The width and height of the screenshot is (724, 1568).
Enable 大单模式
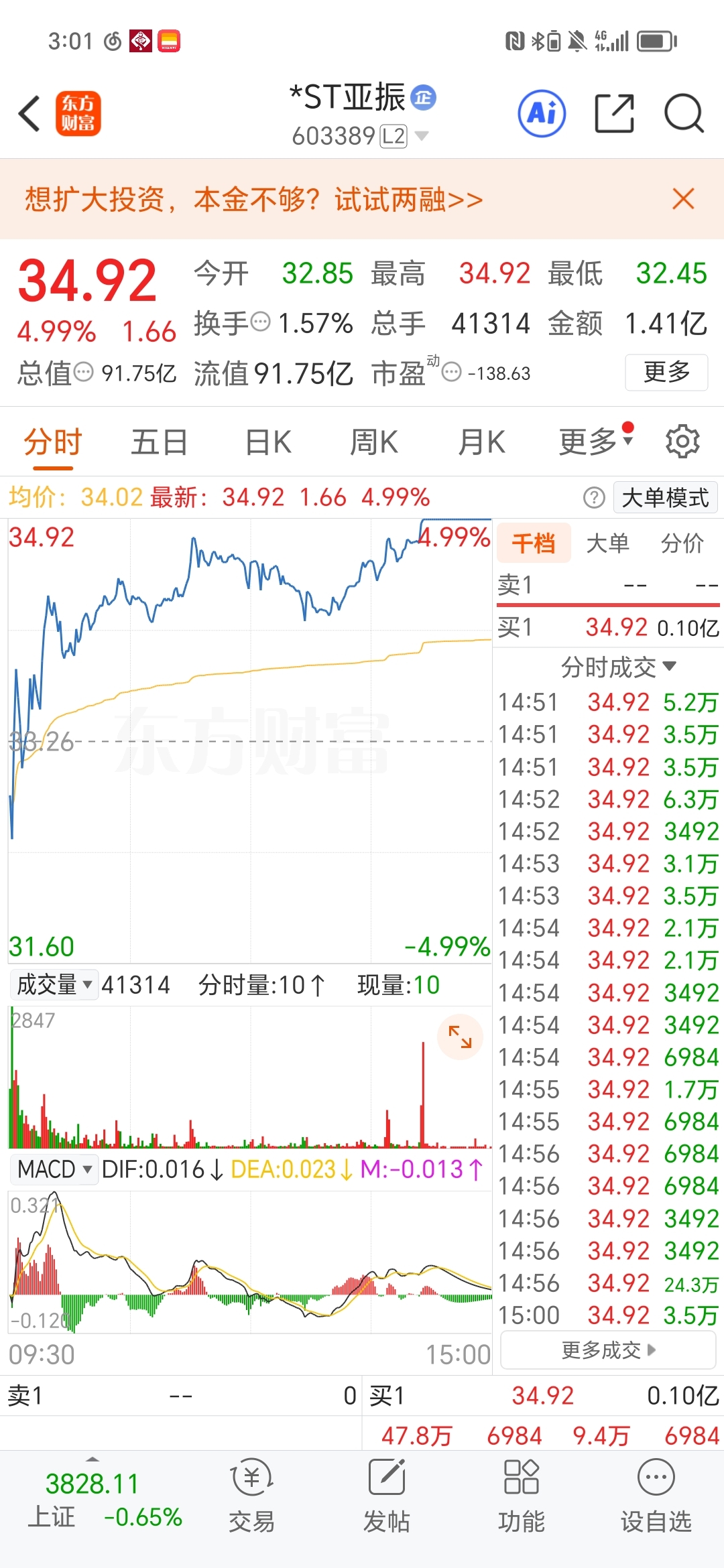664,498
